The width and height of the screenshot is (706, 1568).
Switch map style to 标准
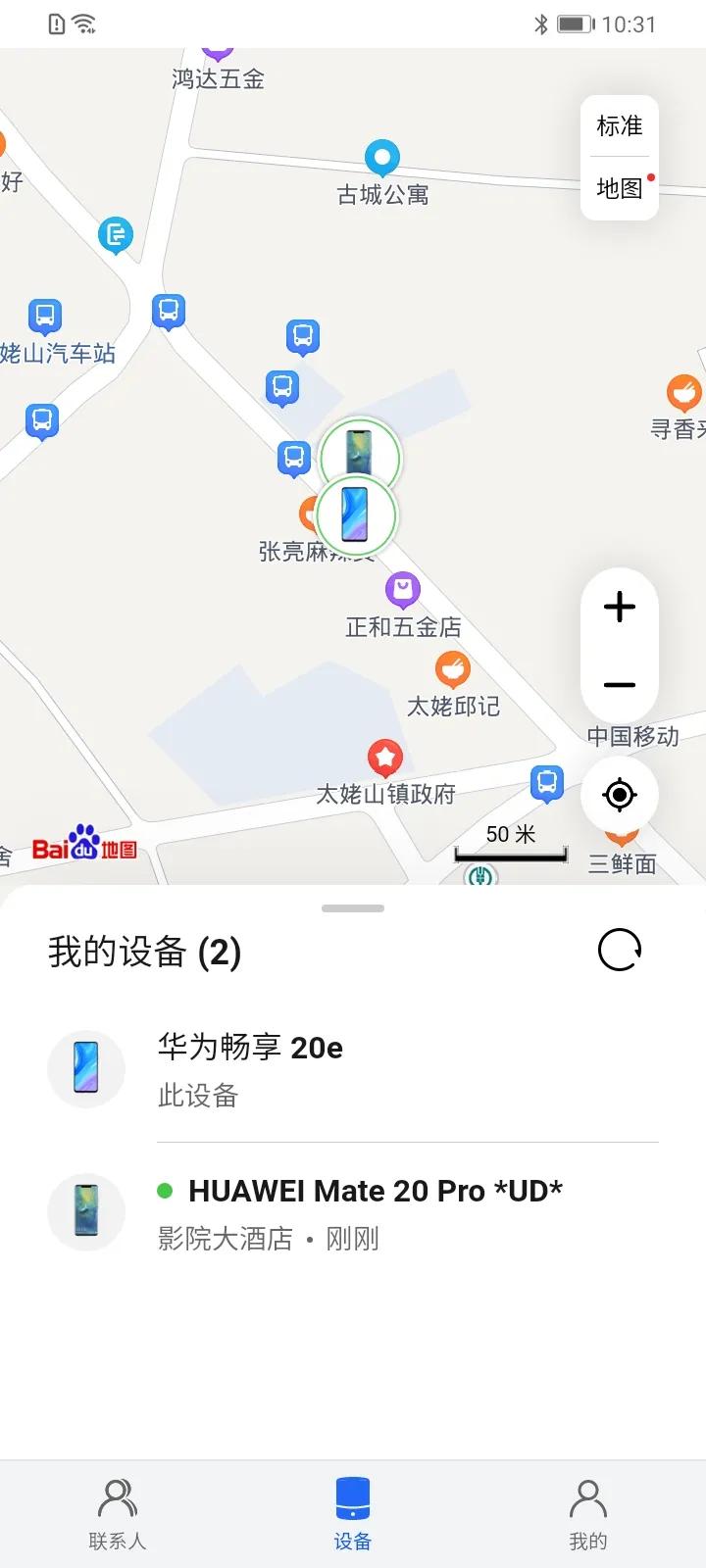[x=619, y=125]
